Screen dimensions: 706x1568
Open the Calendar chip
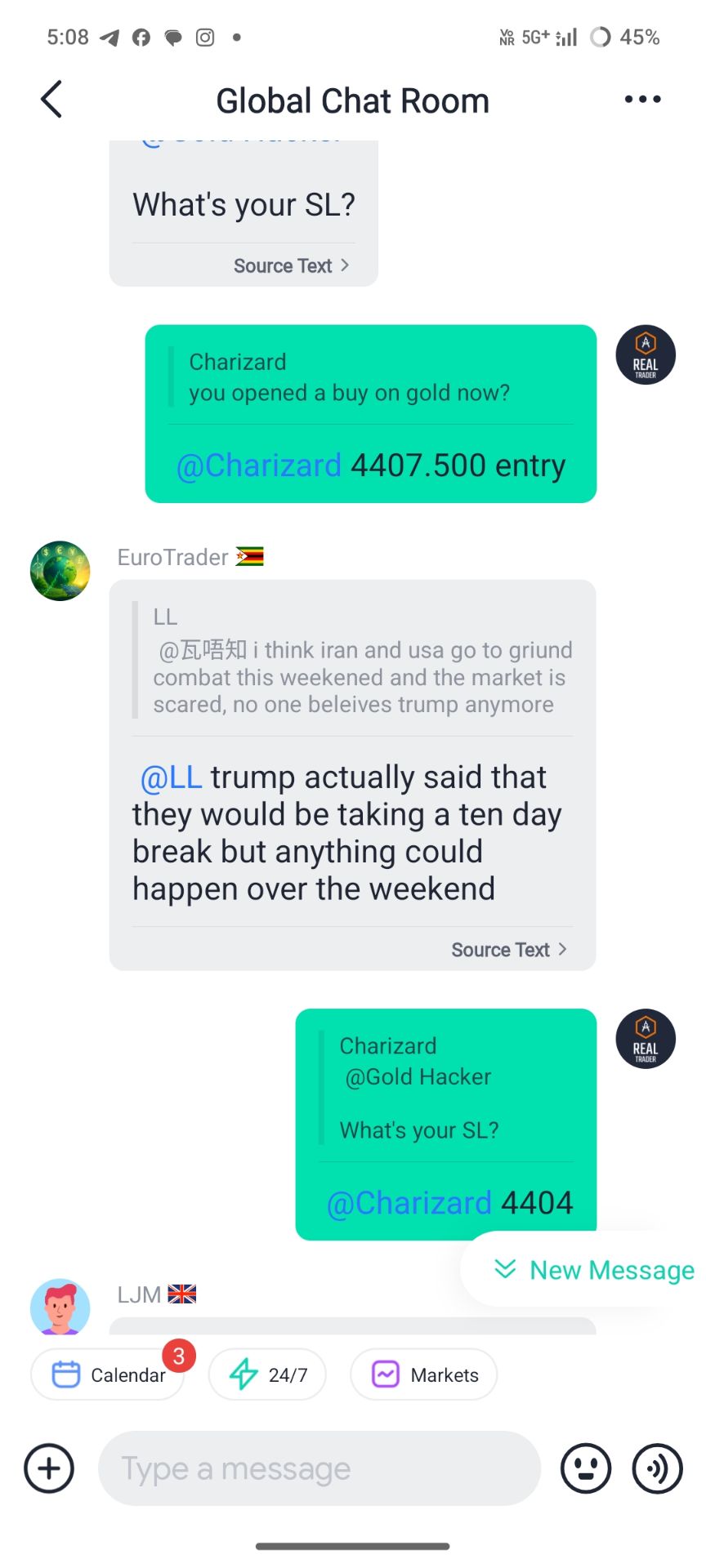pos(108,1374)
